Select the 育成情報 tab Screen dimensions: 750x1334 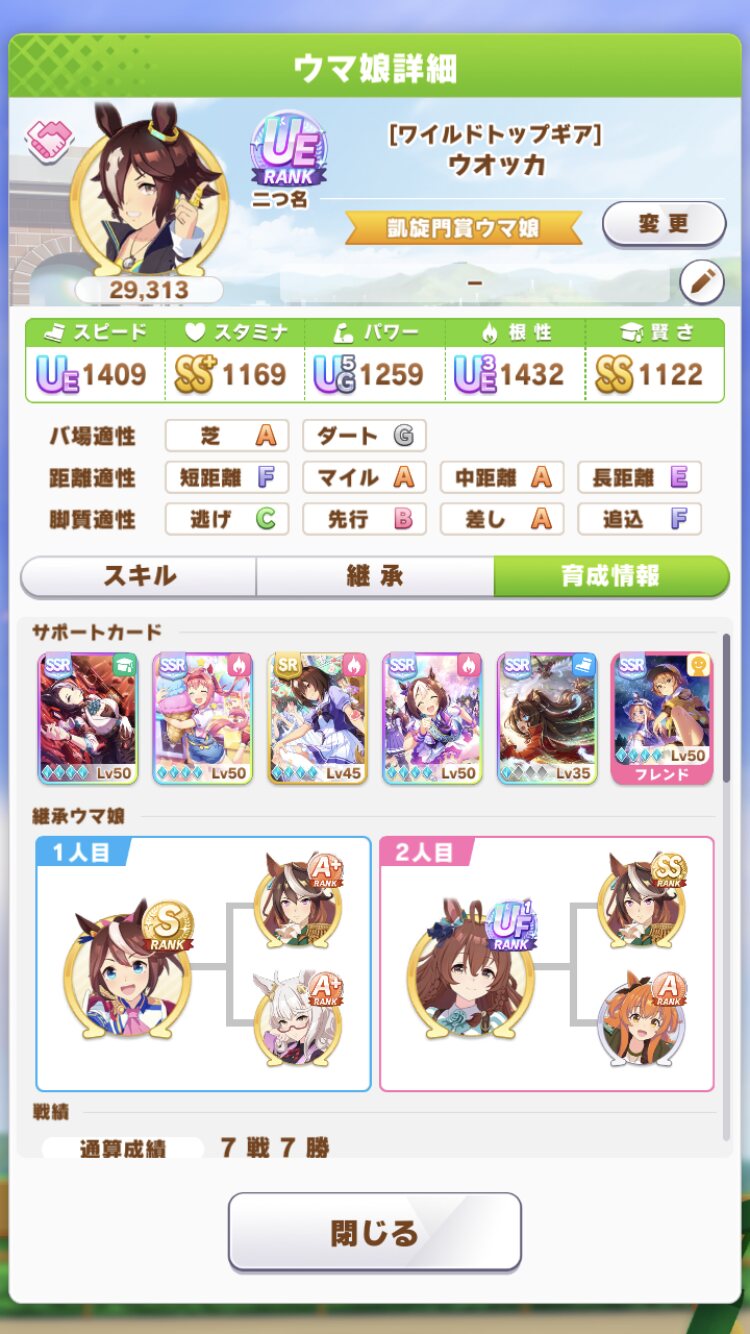pos(611,576)
